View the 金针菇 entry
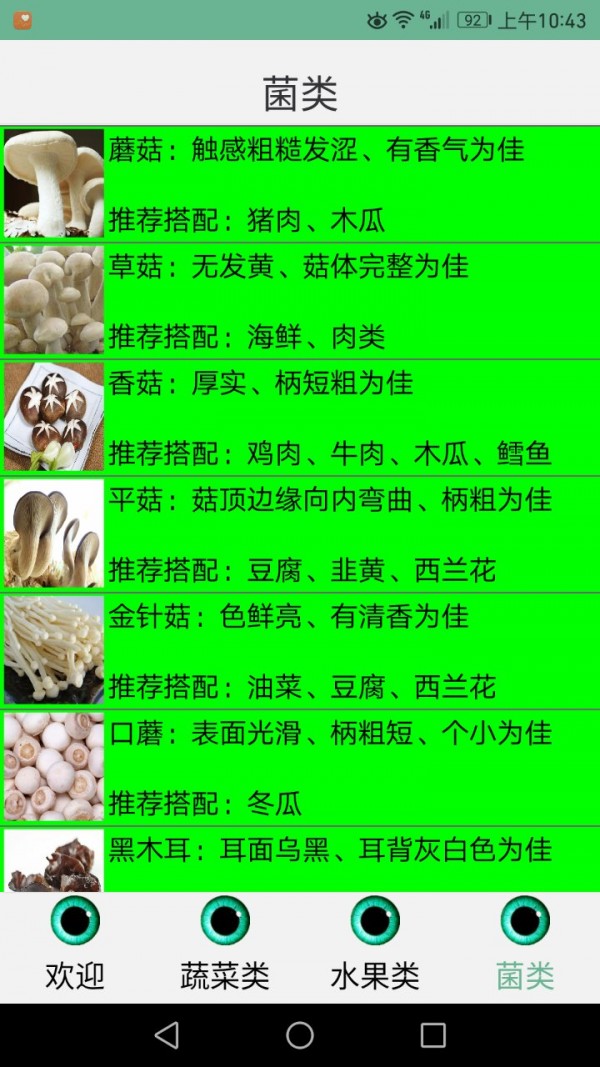 tap(300, 650)
